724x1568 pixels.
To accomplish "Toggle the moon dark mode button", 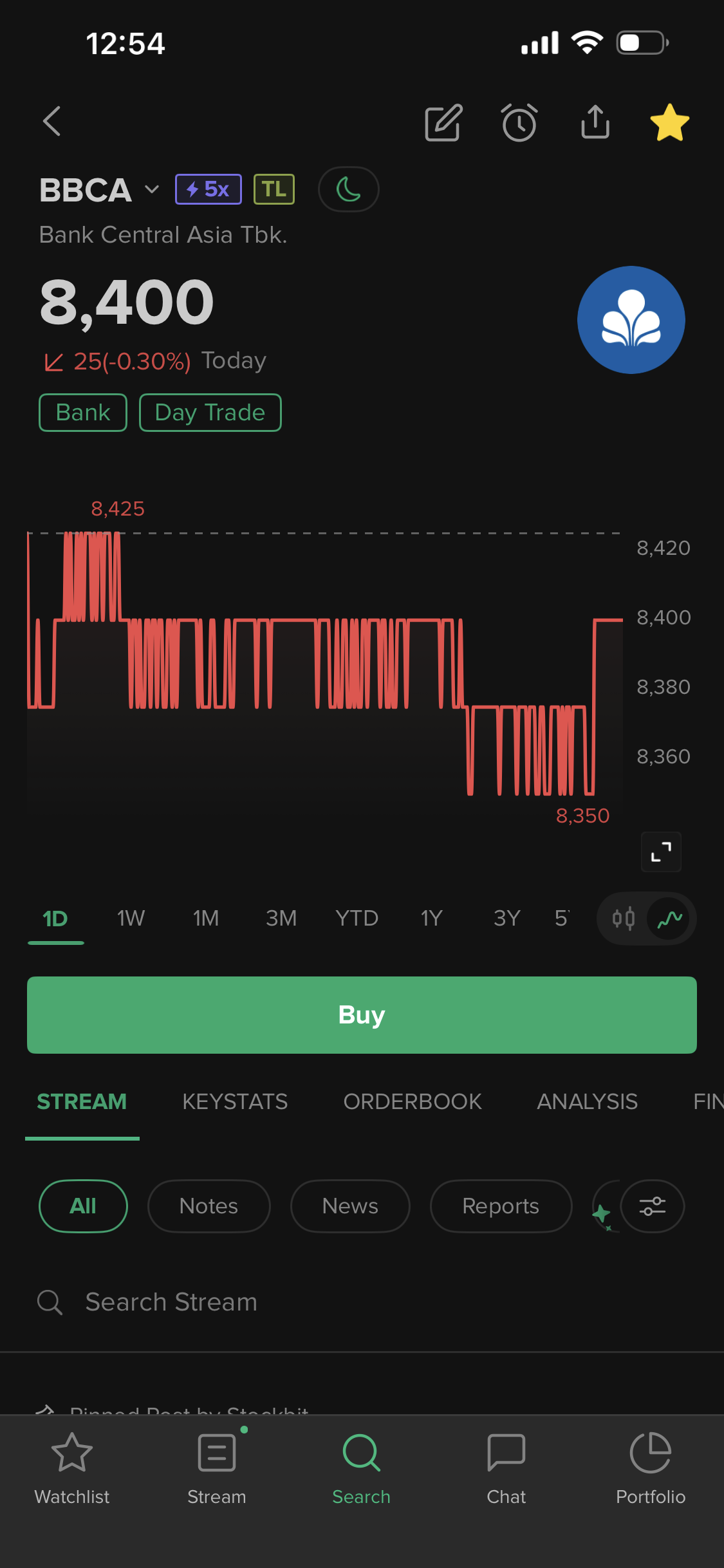I will [348, 189].
